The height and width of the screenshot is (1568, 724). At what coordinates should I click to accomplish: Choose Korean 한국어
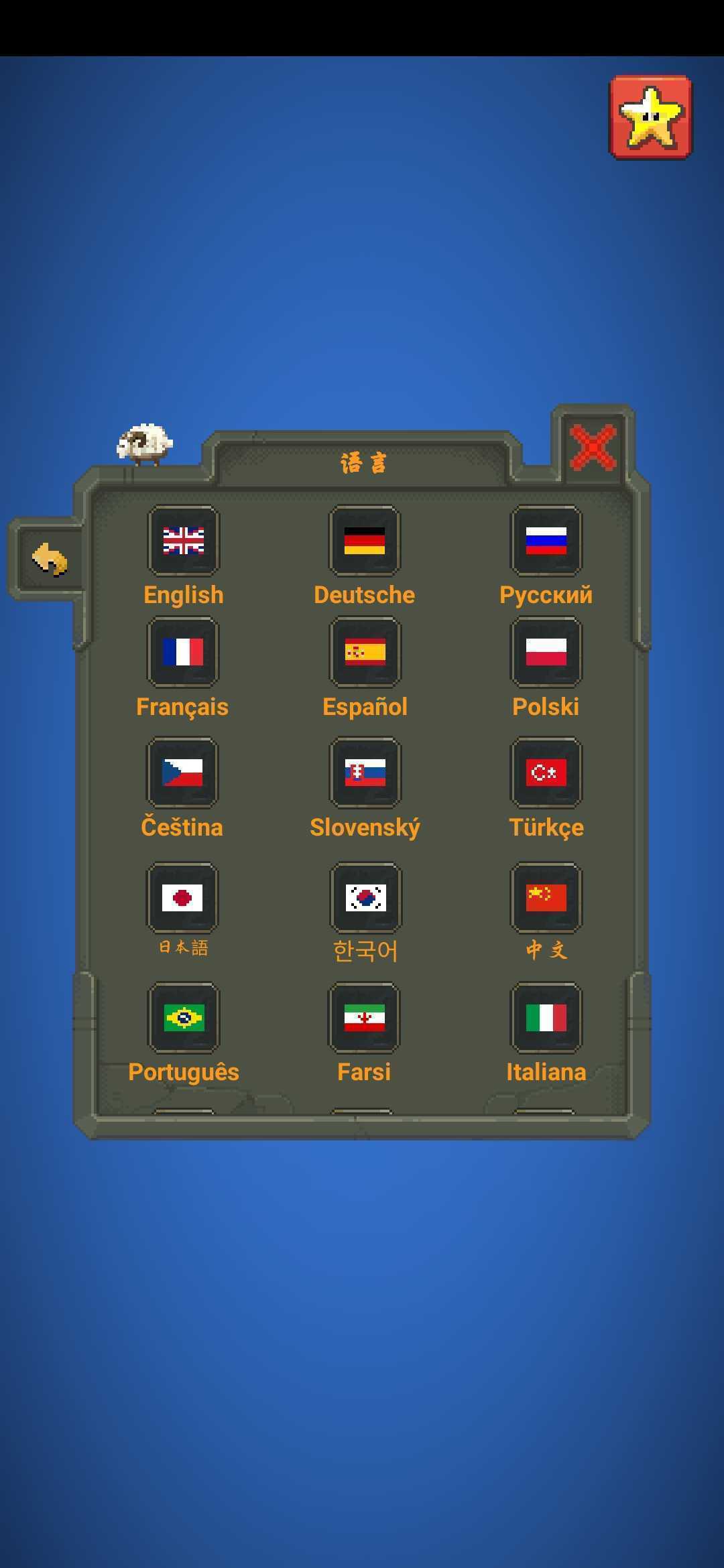pyautogui.click(x=365, y=898)
